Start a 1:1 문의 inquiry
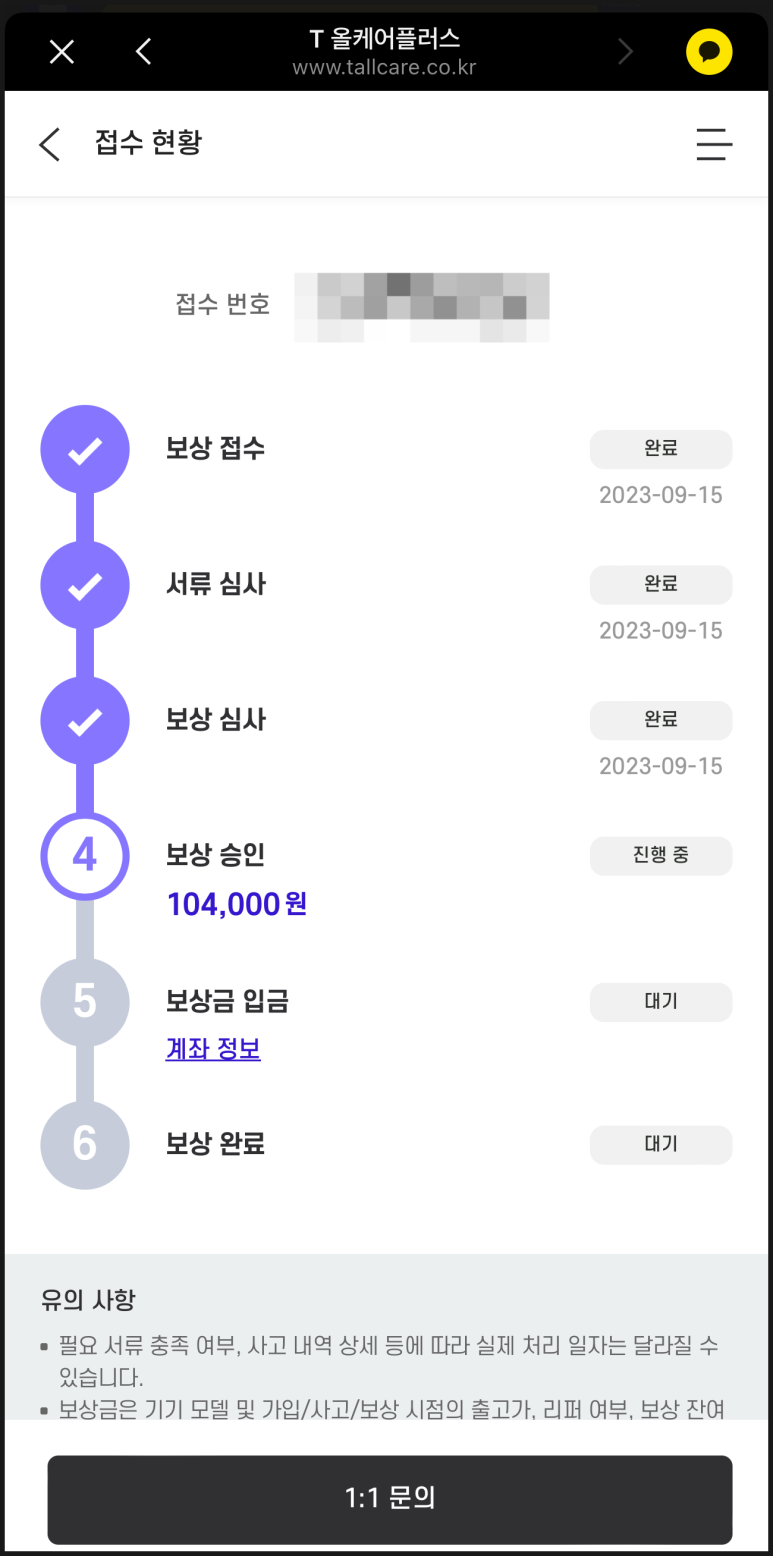This screenshot has height=1556, width=773. coord(390,1499)
